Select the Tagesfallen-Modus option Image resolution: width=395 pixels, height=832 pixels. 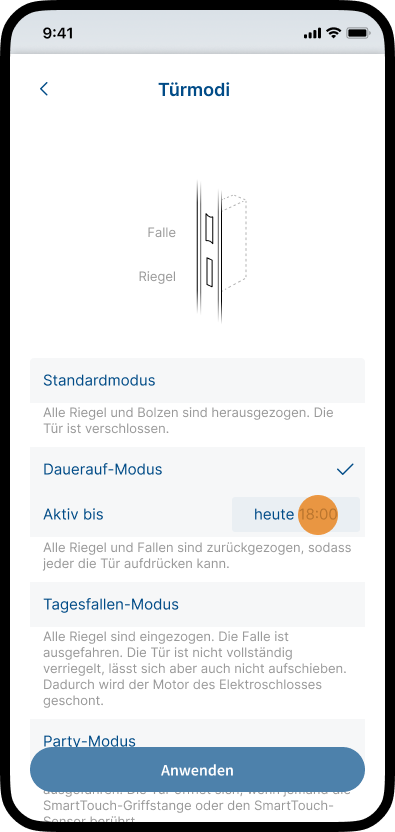coord(197,604)
